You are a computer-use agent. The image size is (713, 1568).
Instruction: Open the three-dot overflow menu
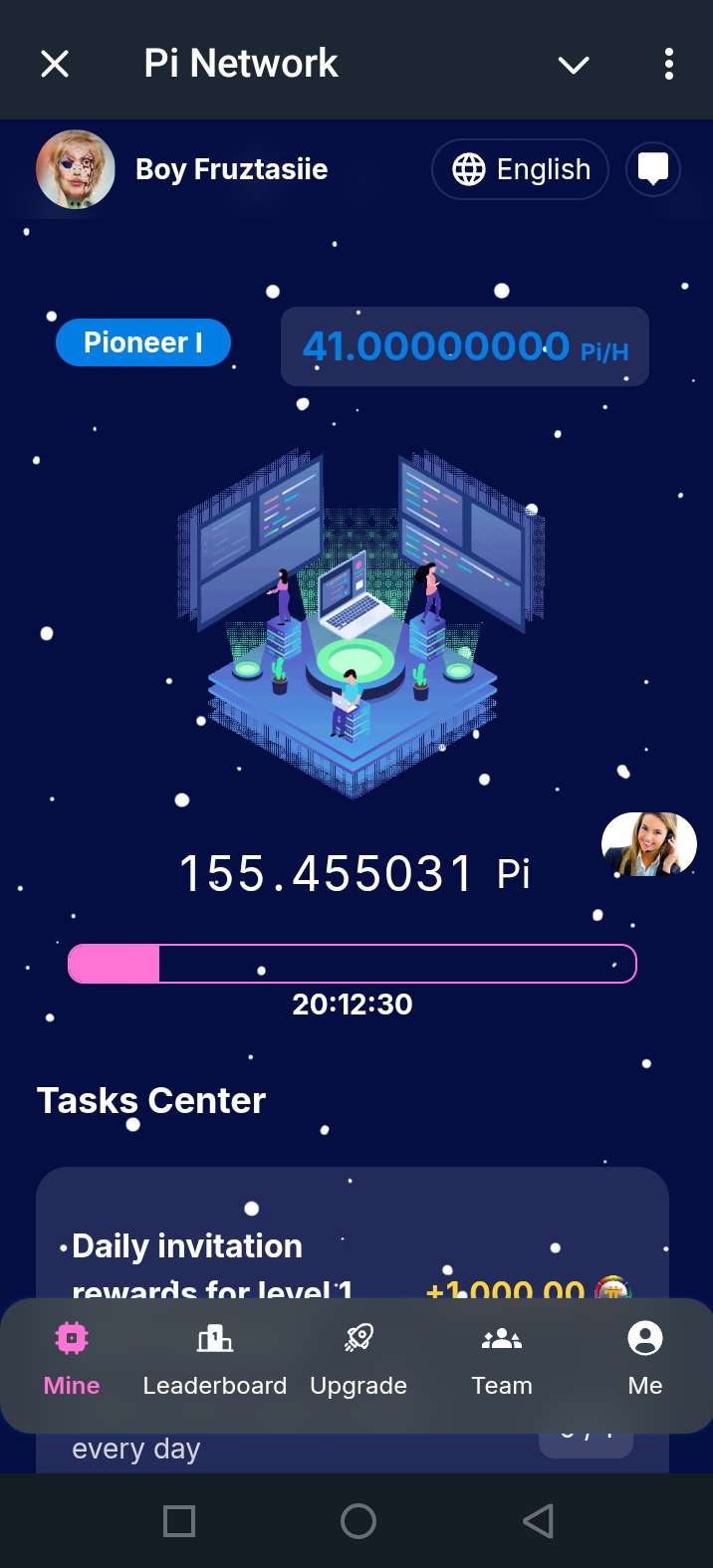coord(668,65)
